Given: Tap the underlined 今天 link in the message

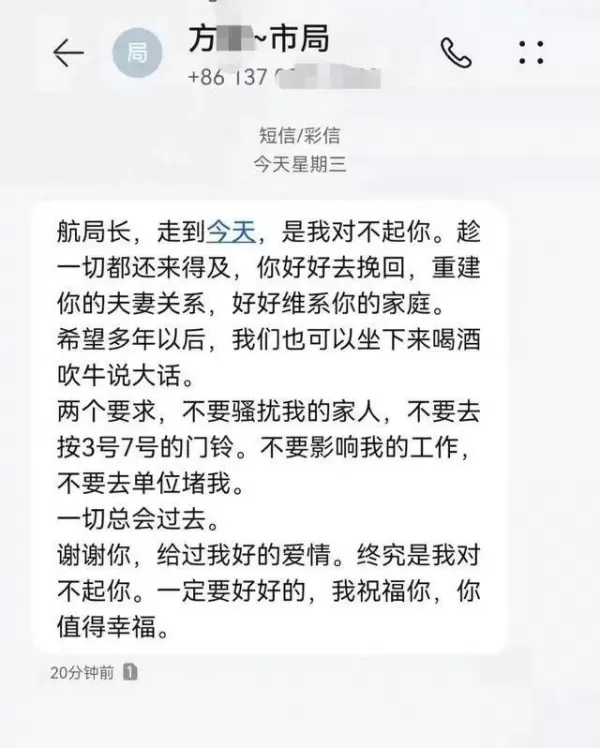Looking at the screenshot, I should point(232,233).
